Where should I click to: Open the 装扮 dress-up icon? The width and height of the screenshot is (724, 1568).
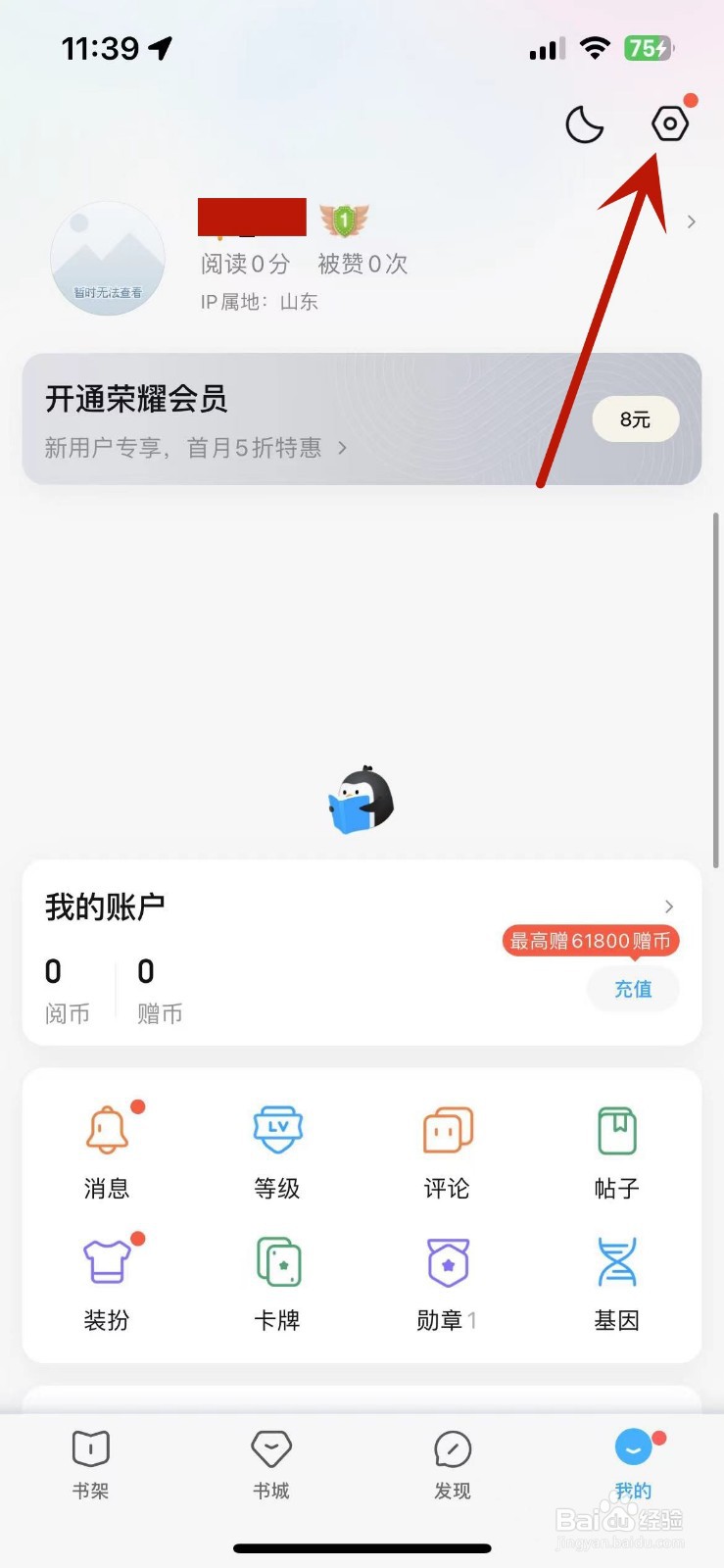107,1262
